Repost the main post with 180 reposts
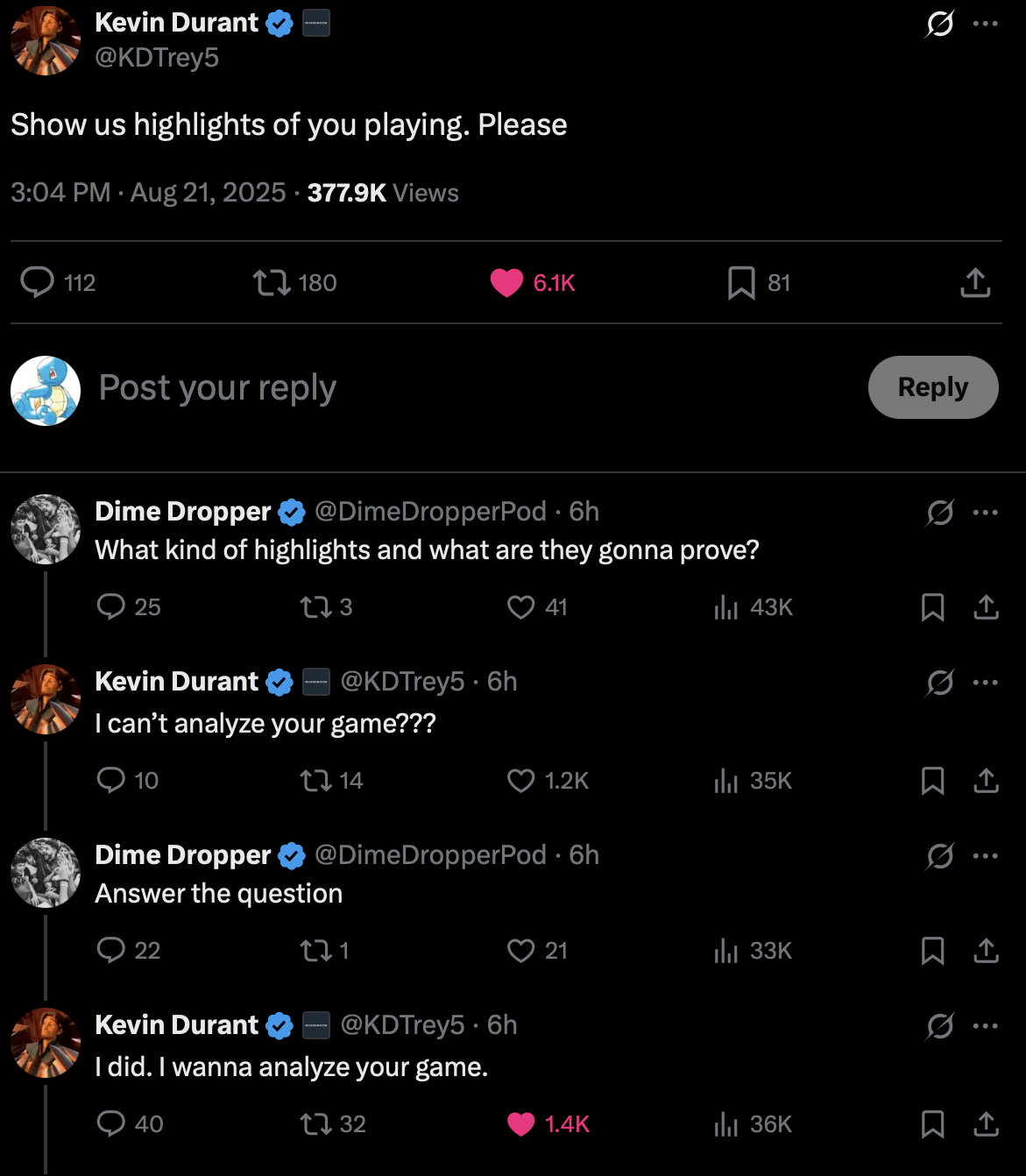The image size is (1026, 1176). pyautogui.click(x=272, y=282)
